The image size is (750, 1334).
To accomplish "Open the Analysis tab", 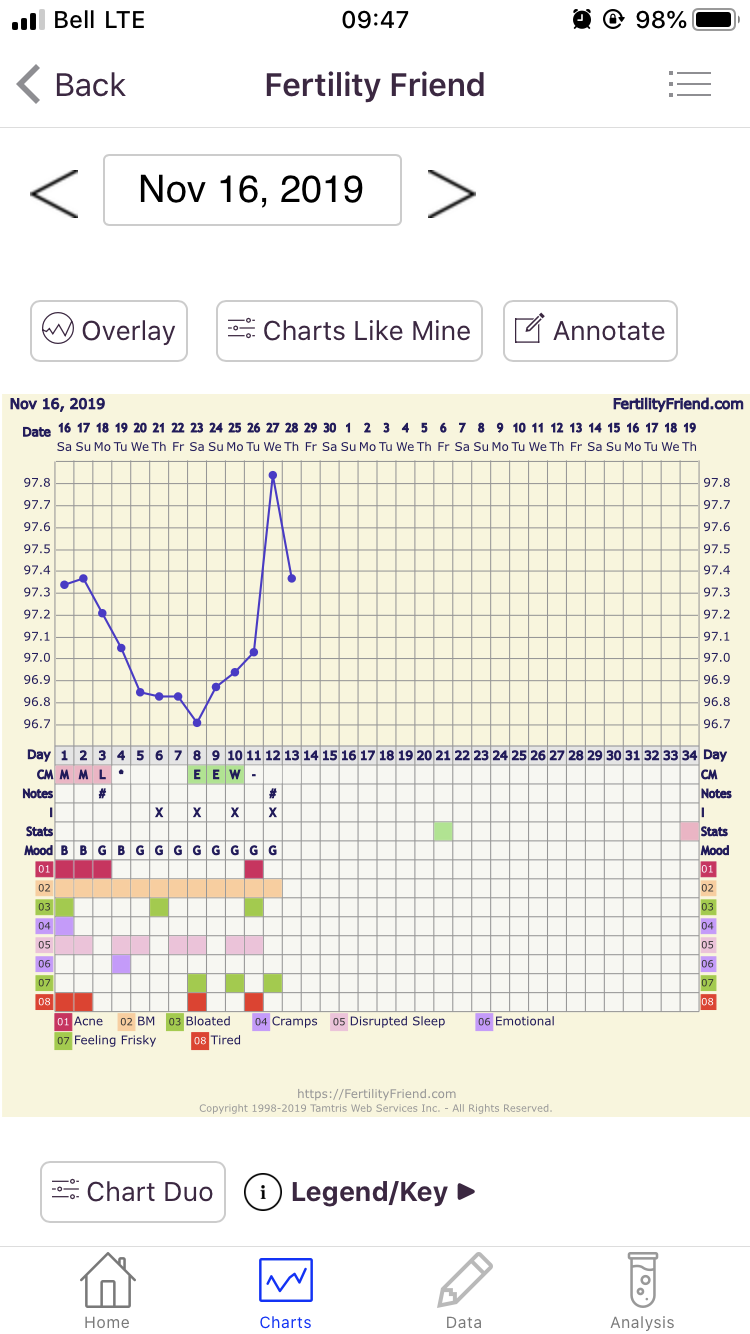I will 642,1292.
